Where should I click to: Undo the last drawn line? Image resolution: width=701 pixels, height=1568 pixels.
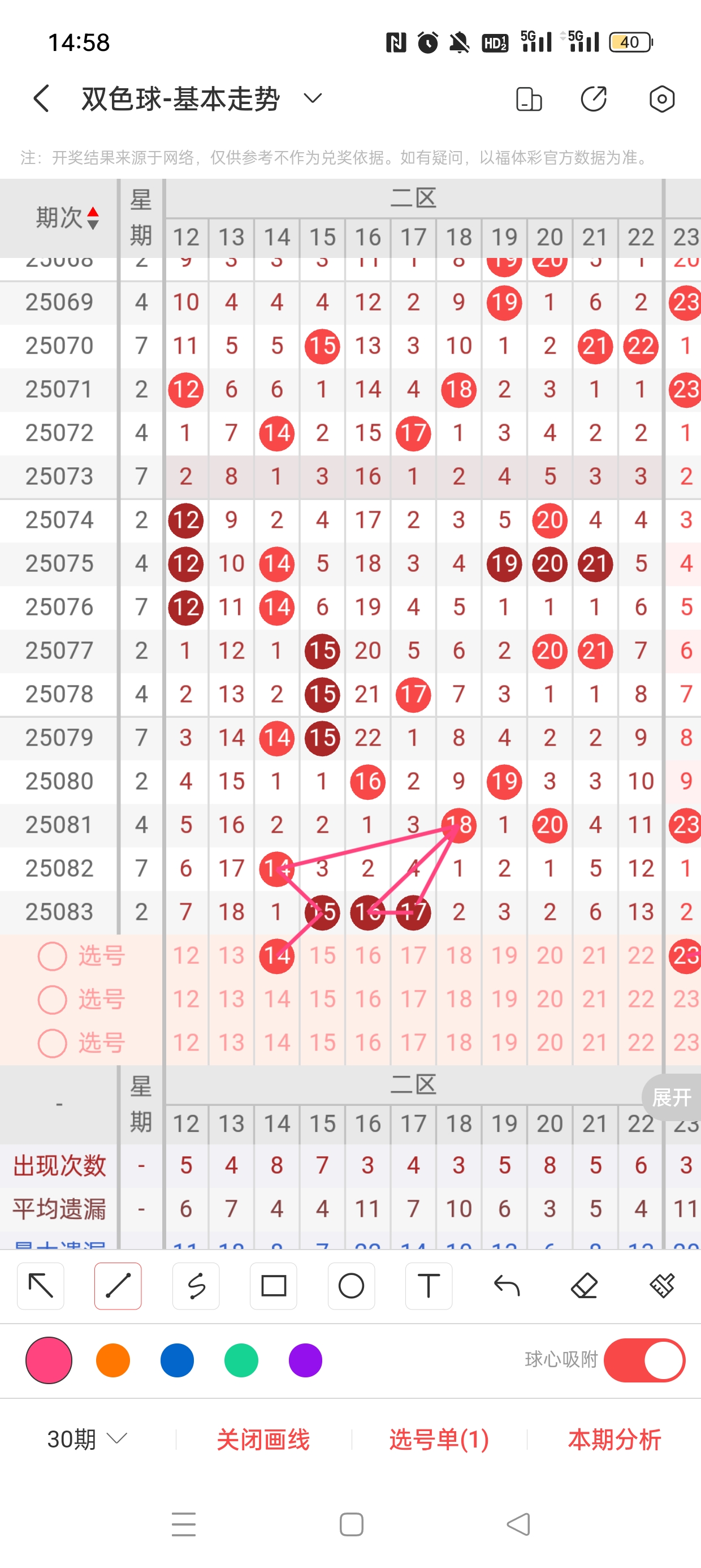click(x=507, y=1286)
